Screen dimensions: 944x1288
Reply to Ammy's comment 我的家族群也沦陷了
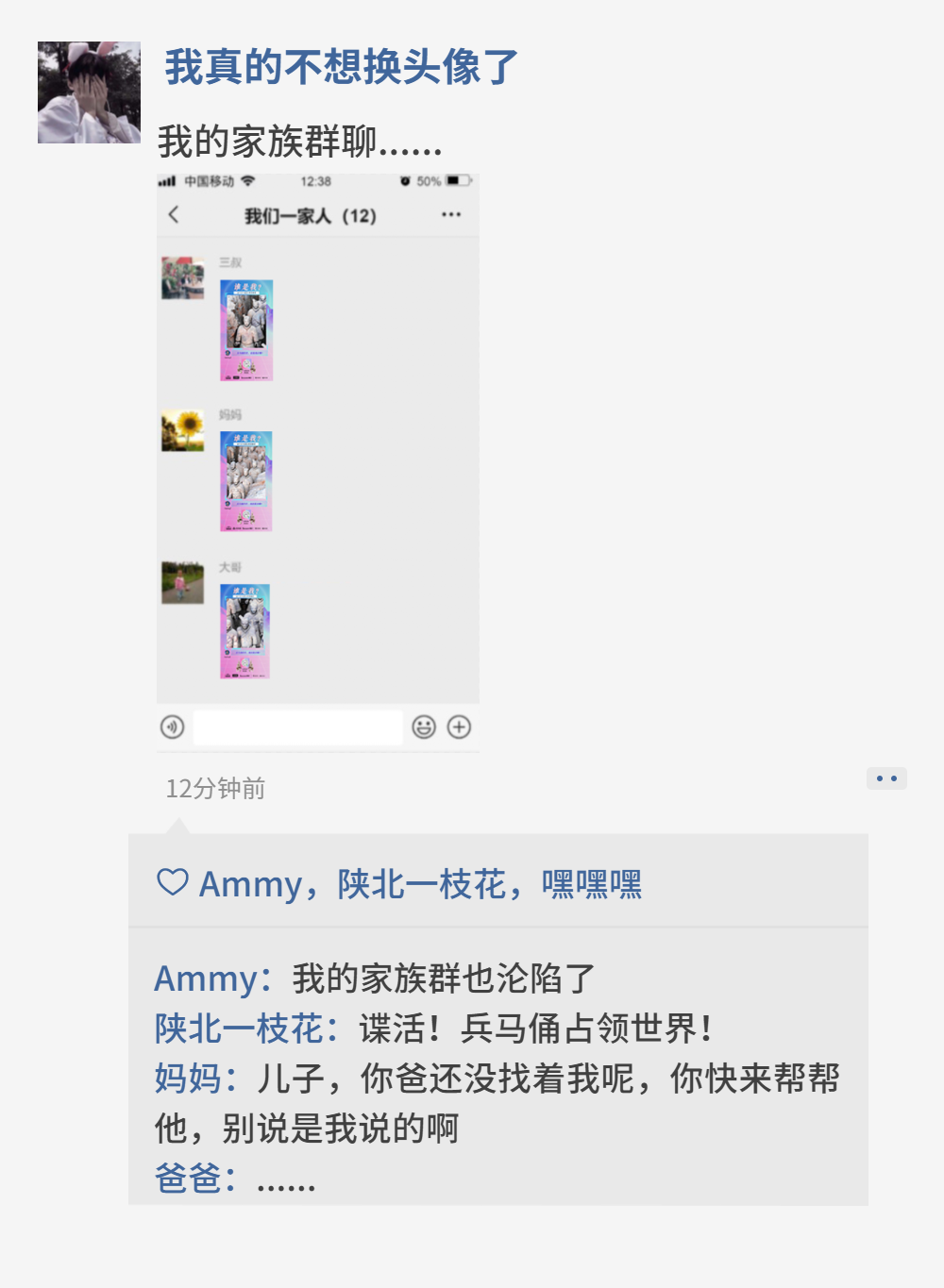[x=444, y=979]
